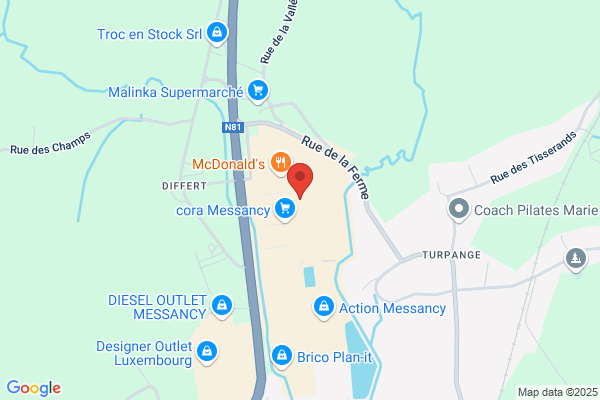Select the cora Messancy shopping marker

285,209
